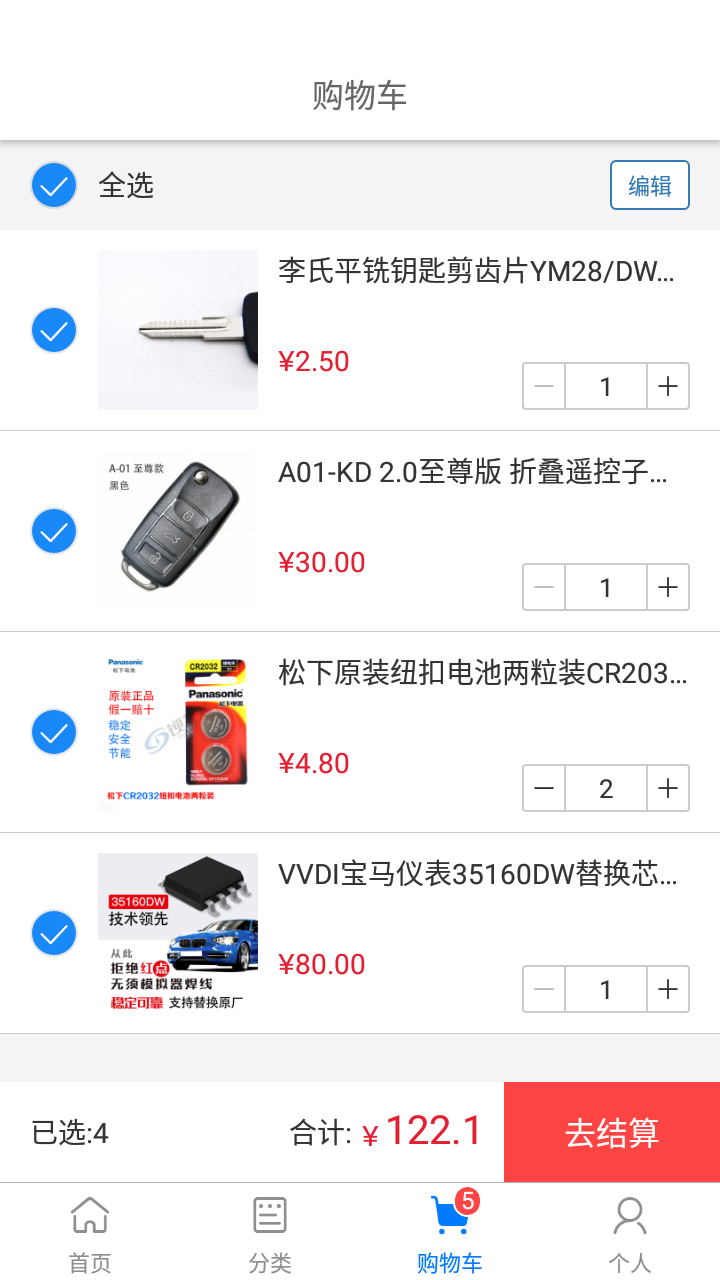This screenshot has width=720, height=1280.
Task: Switch to the 购物车 tab
Action: pos(448,1230)
